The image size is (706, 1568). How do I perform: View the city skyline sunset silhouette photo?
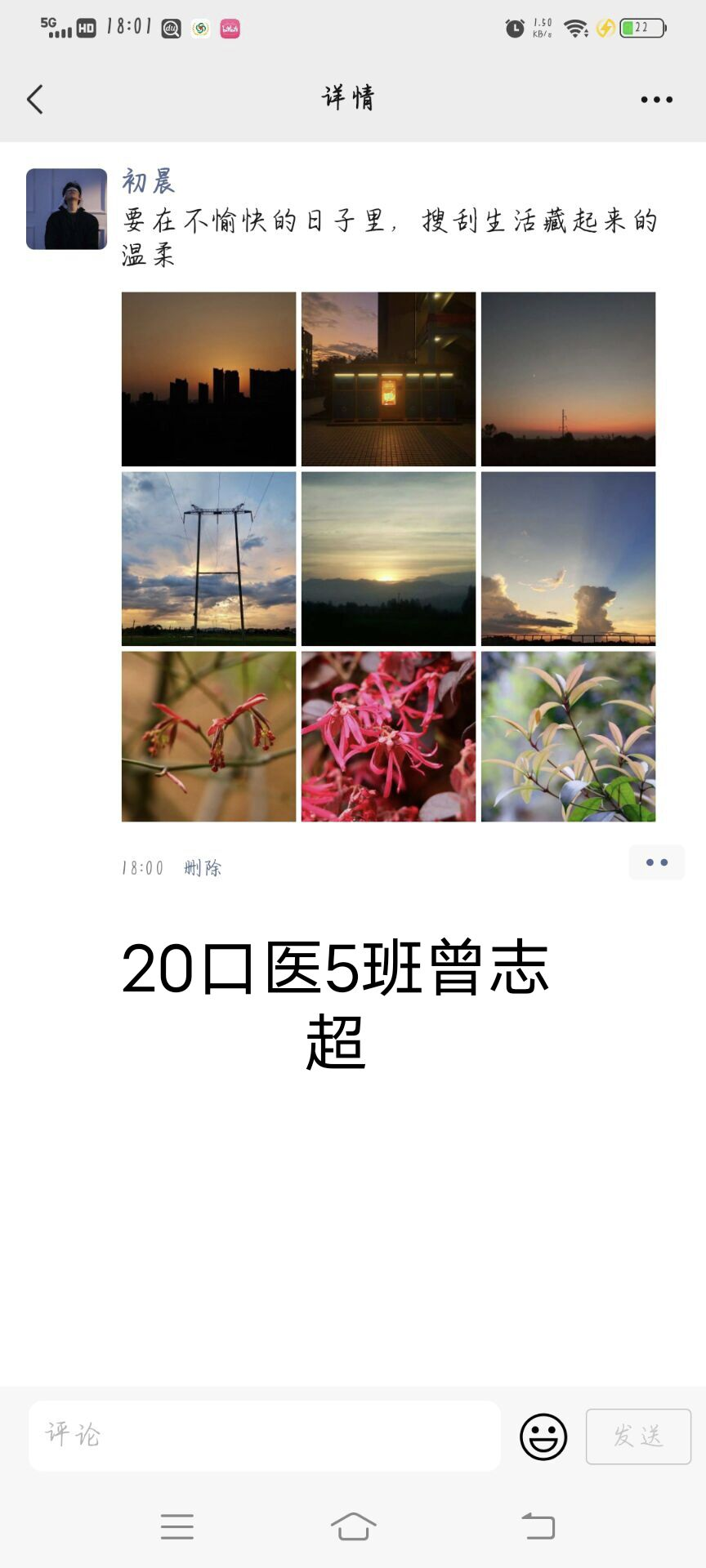[208, 379]
